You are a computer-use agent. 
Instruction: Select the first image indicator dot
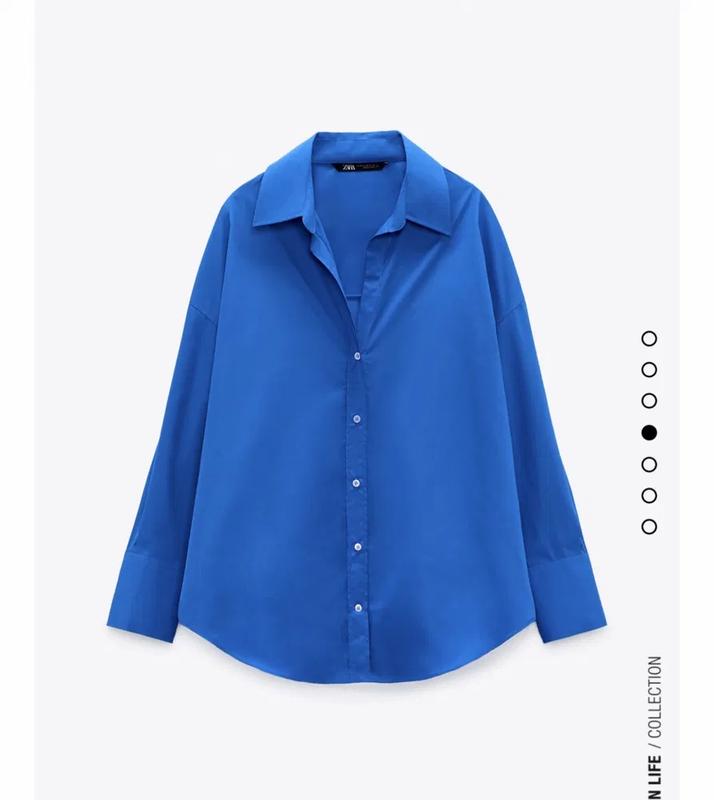click(x=649, y=339)
